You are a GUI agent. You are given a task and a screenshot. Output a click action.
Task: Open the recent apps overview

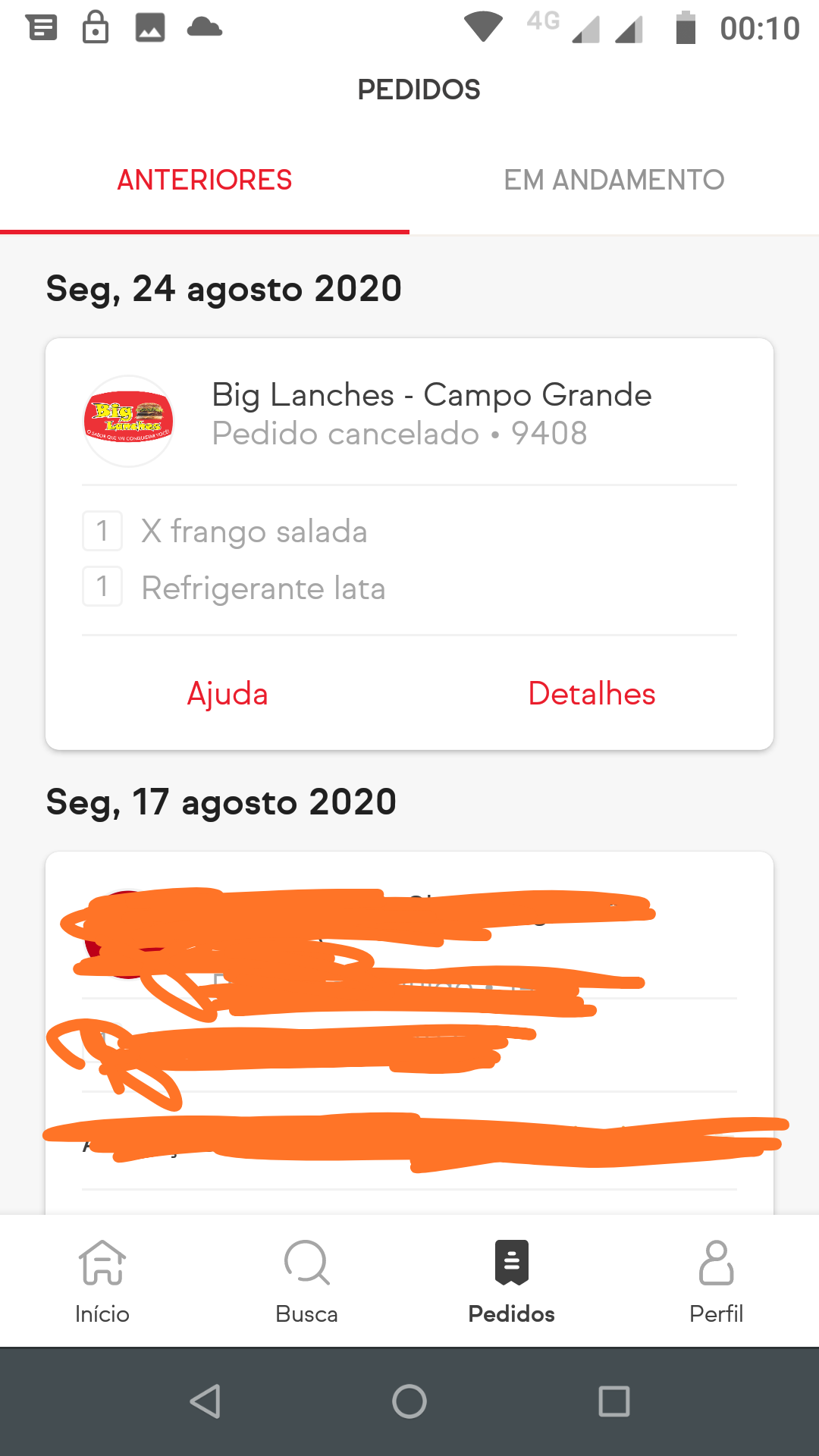pyautogui.click(x=614, y=1401)
